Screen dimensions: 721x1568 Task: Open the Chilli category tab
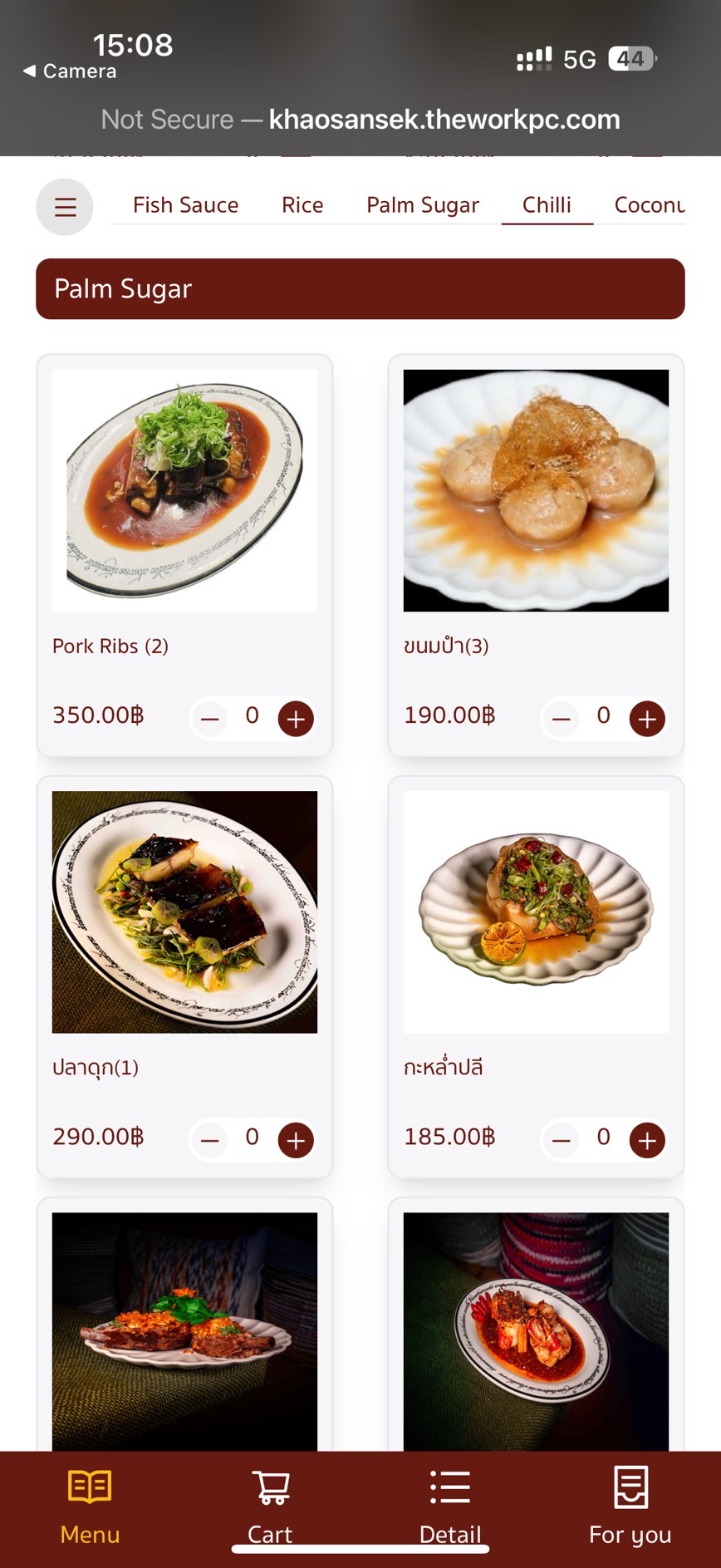click(547, 205)
